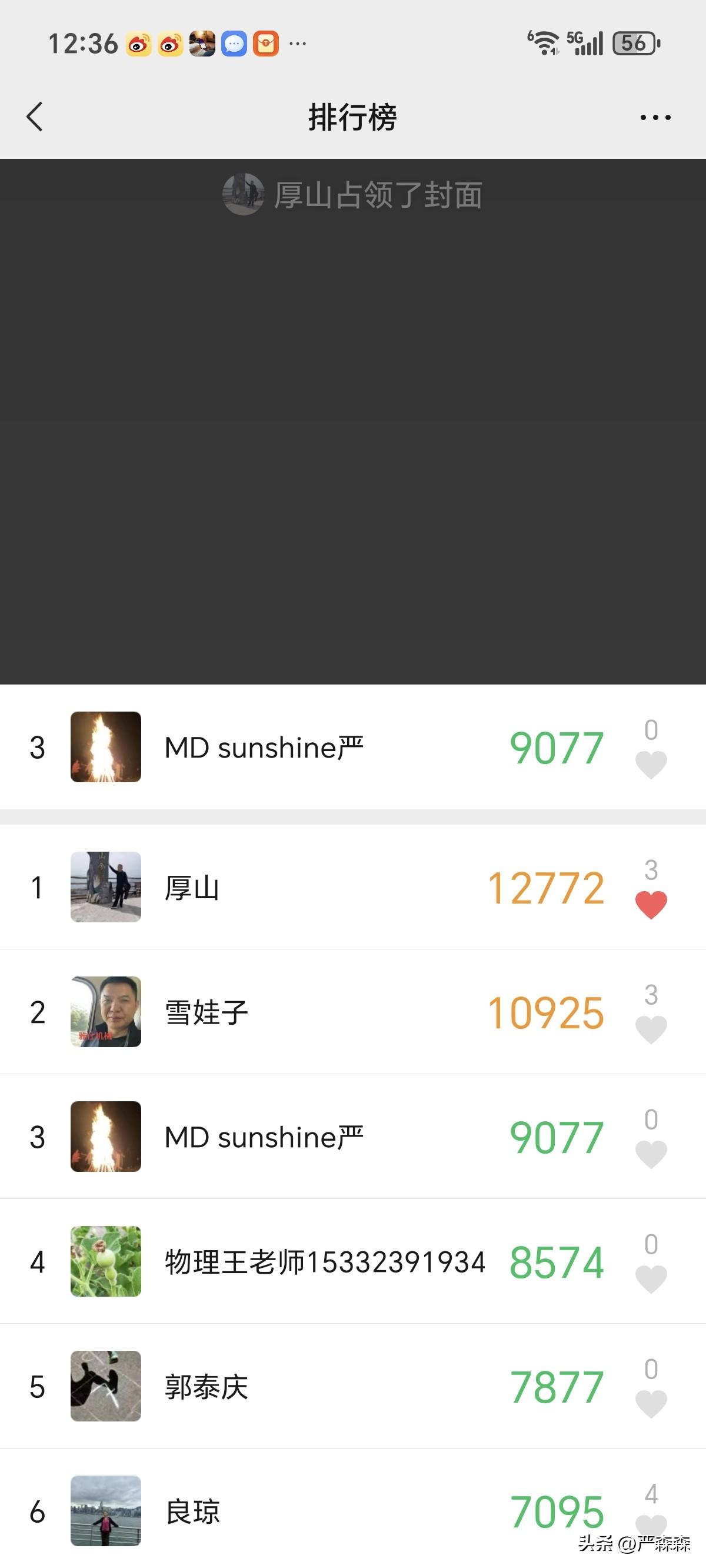
Task: Click the banner text 厚山占领了封面
Action: pyautogui.click(x=377, y=195)
